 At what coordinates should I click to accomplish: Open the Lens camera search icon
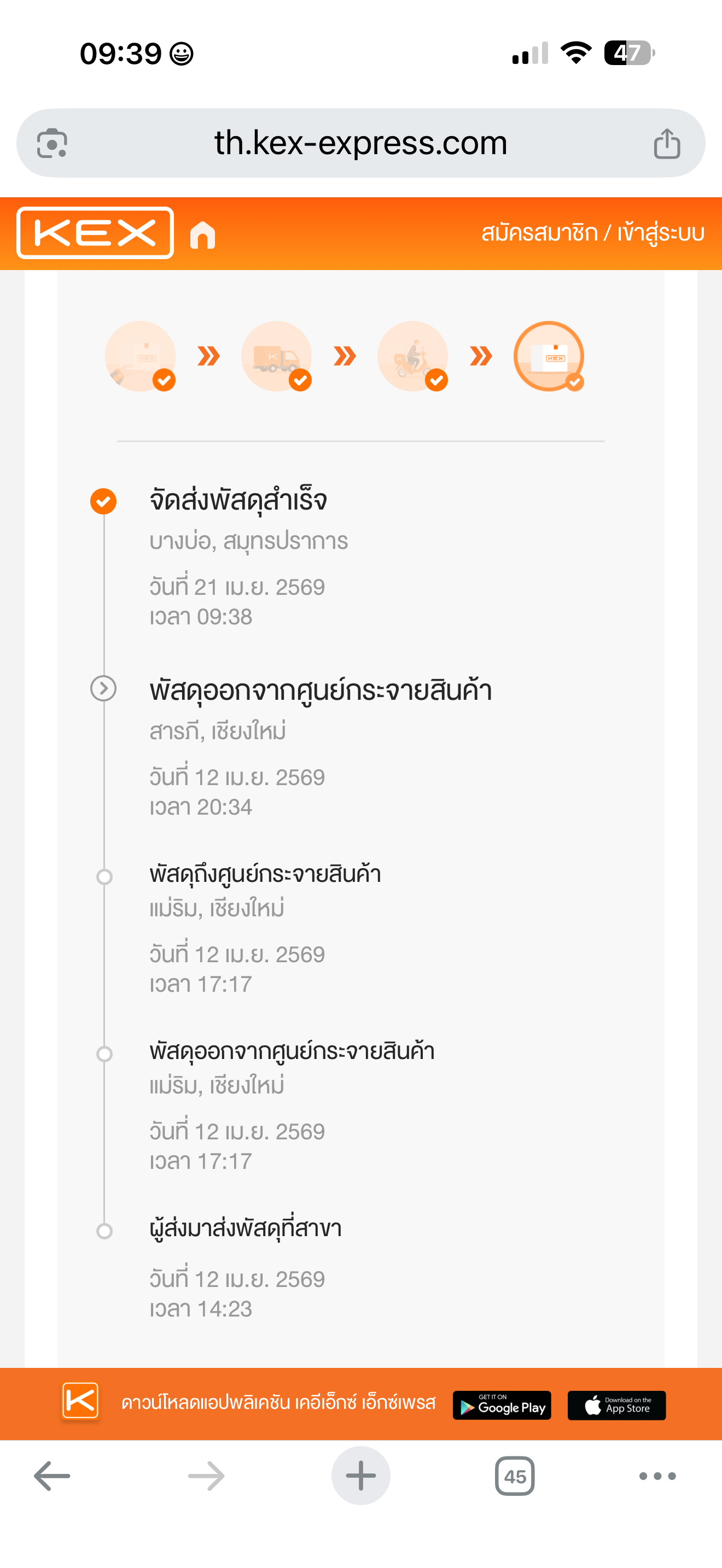click(53, 144)
